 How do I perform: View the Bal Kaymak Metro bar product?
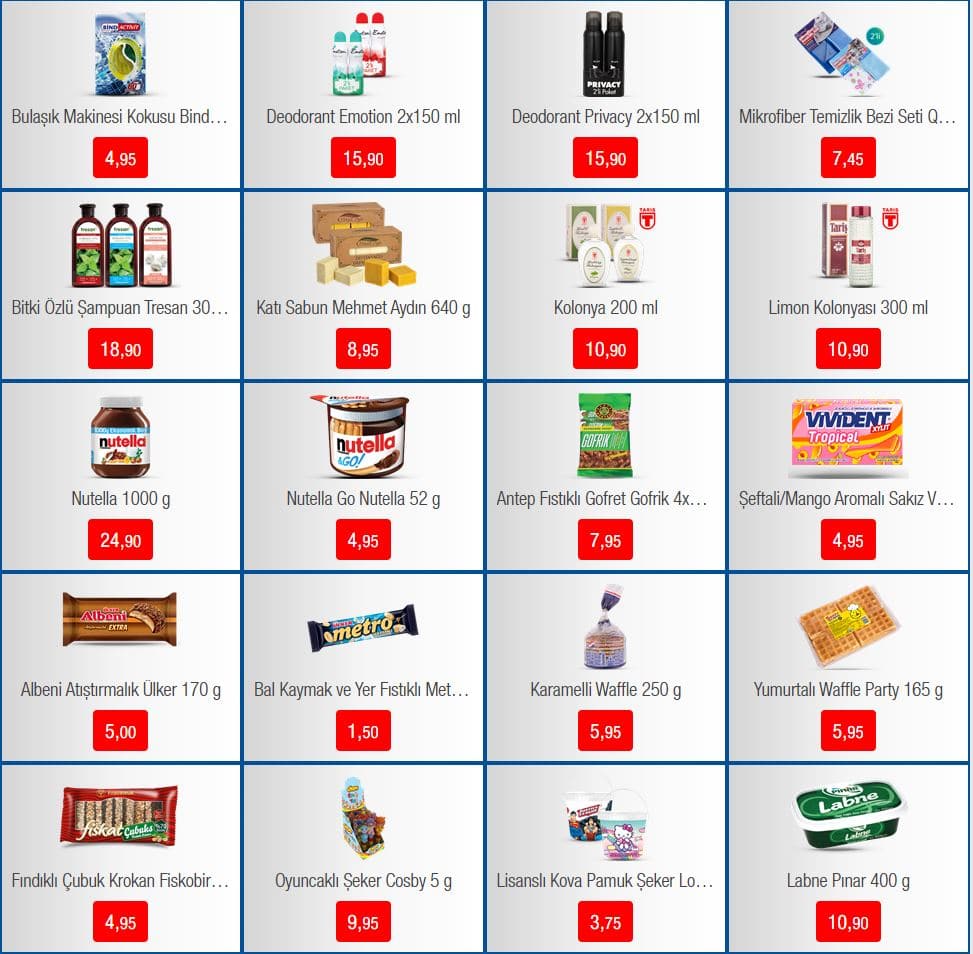363,689
